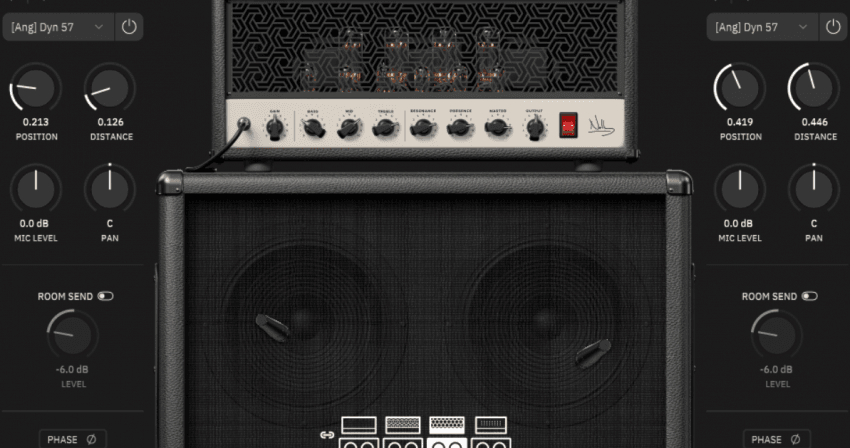850x448 pixels.
Task: Tap the amp's Bass knob
Action: click(313, 127)
